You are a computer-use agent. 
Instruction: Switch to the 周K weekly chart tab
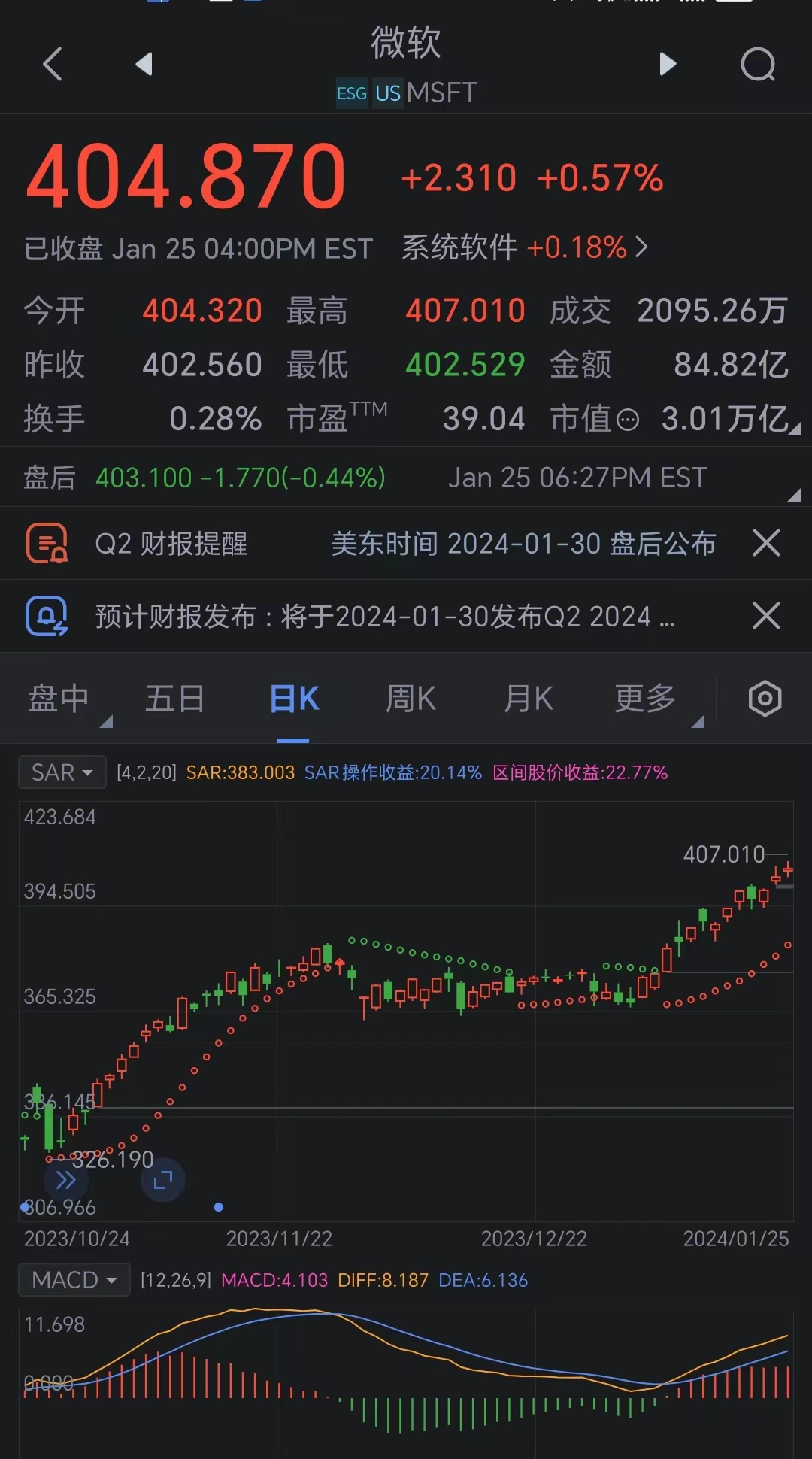409,698
